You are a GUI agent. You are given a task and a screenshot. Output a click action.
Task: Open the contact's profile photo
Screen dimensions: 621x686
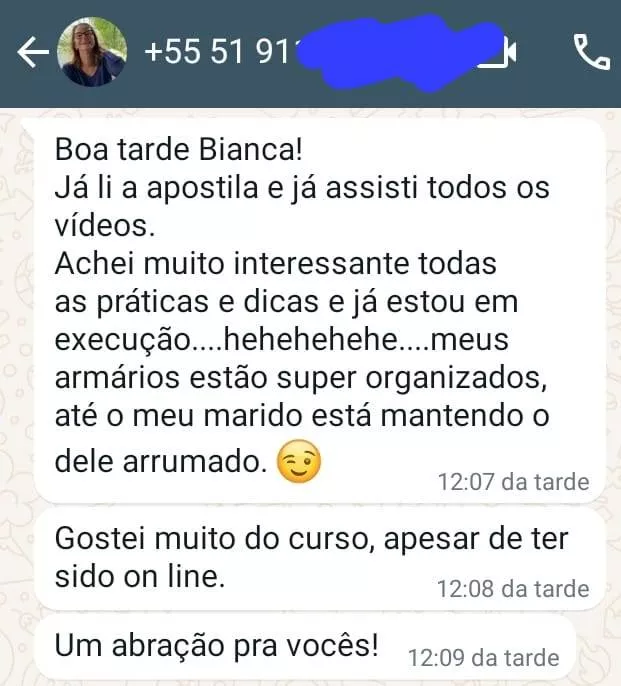coord(92,52)
